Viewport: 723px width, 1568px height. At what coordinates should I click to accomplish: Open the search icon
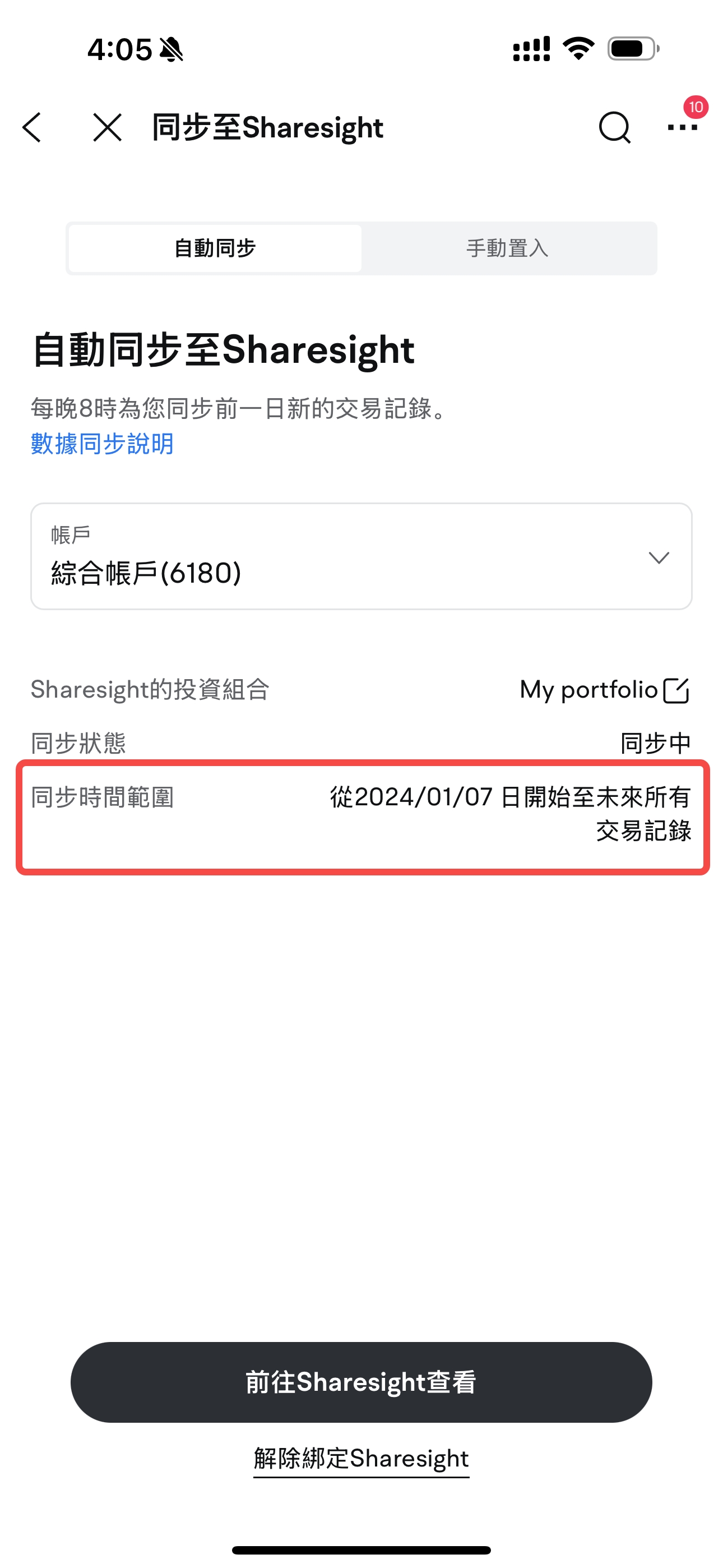(x=614, y=127)
